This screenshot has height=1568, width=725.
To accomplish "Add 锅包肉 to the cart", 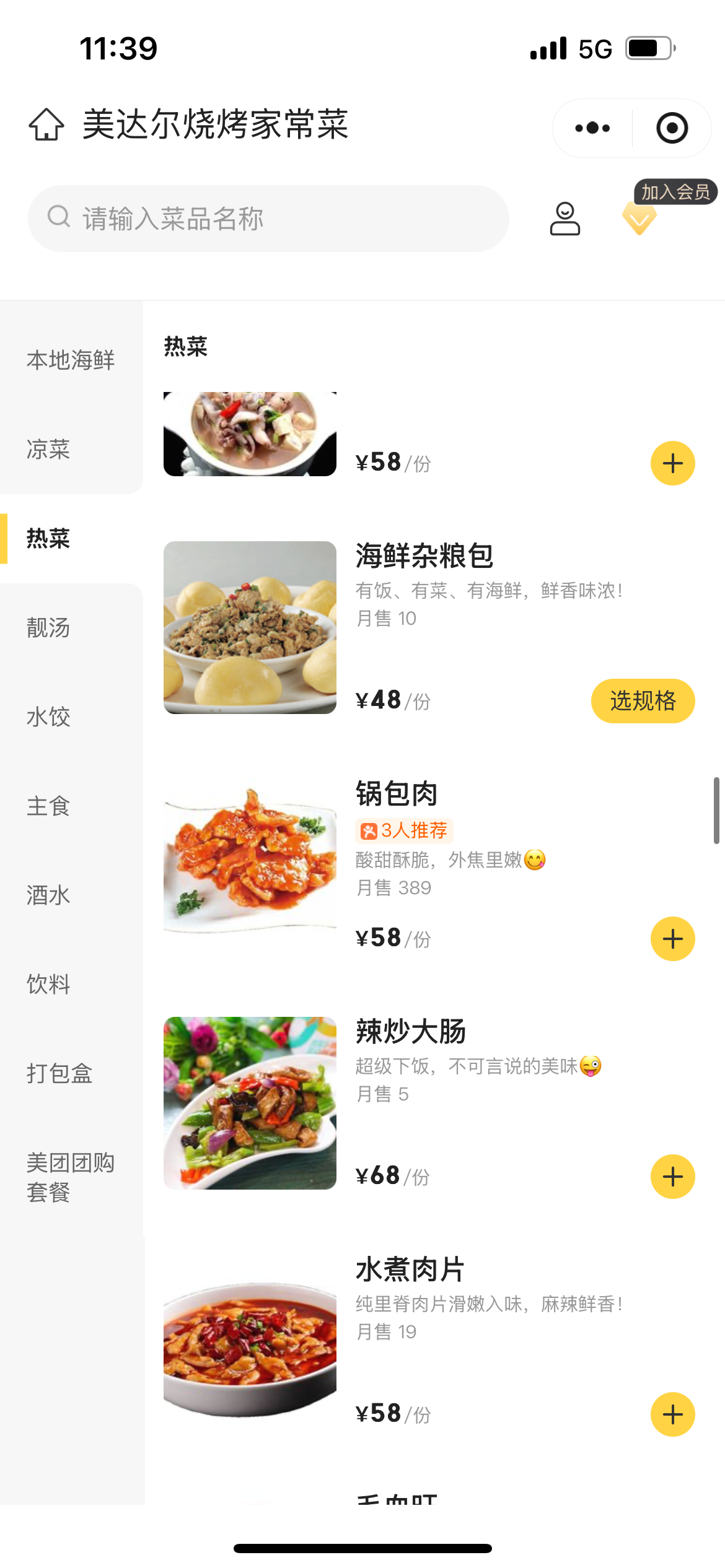I will 672,939.
